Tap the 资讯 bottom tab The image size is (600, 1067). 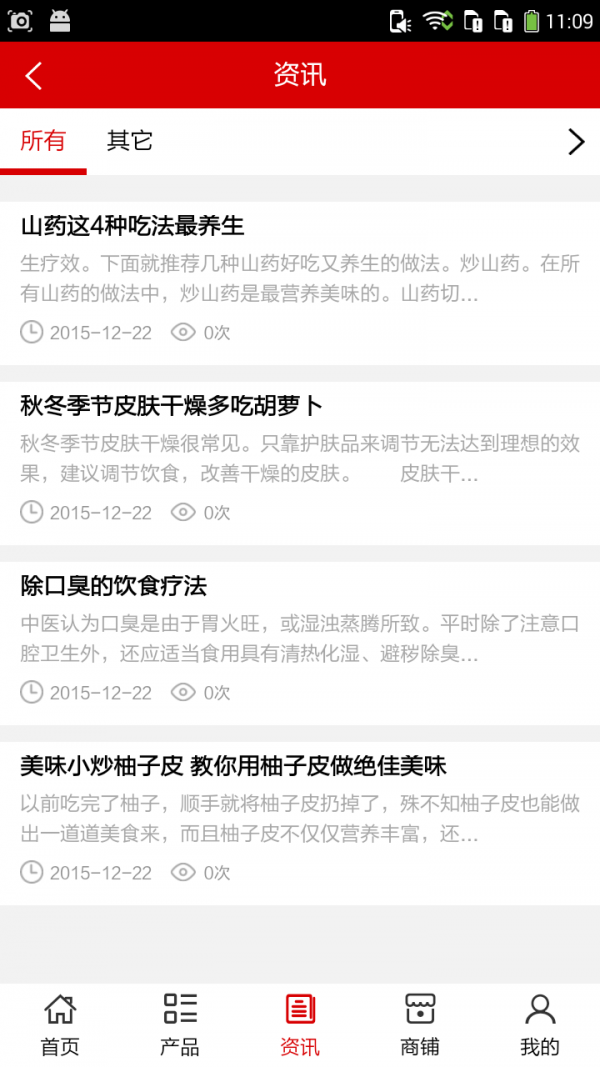(x=300, y=1025)
